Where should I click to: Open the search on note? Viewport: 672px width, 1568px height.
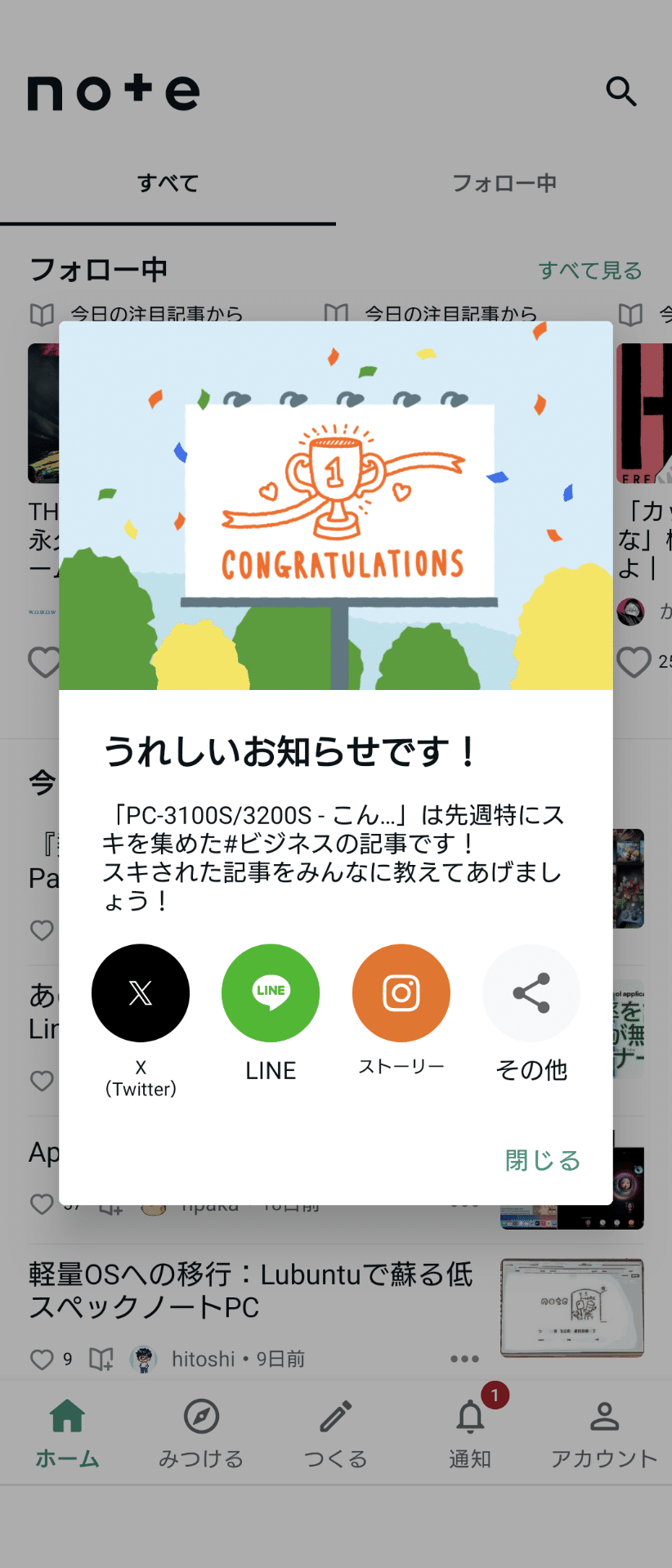click(621, 92)
